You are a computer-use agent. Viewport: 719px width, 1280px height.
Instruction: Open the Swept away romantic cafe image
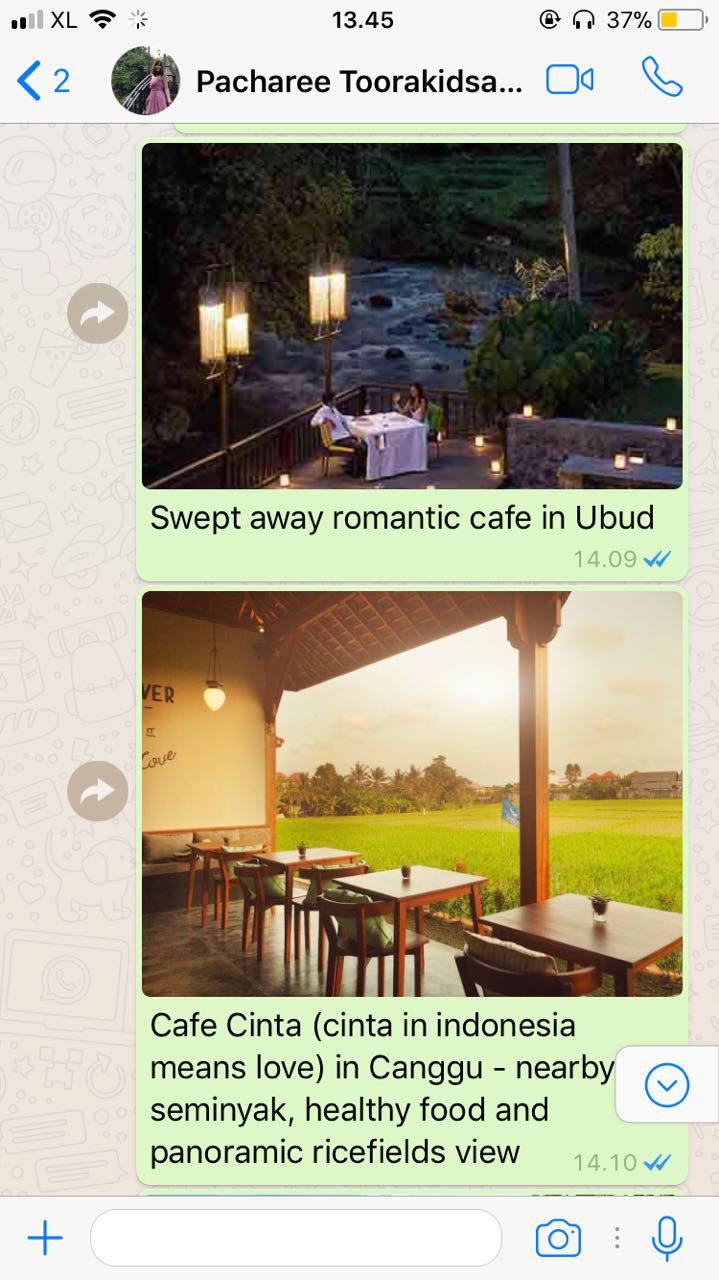click(x=412, y=315)
